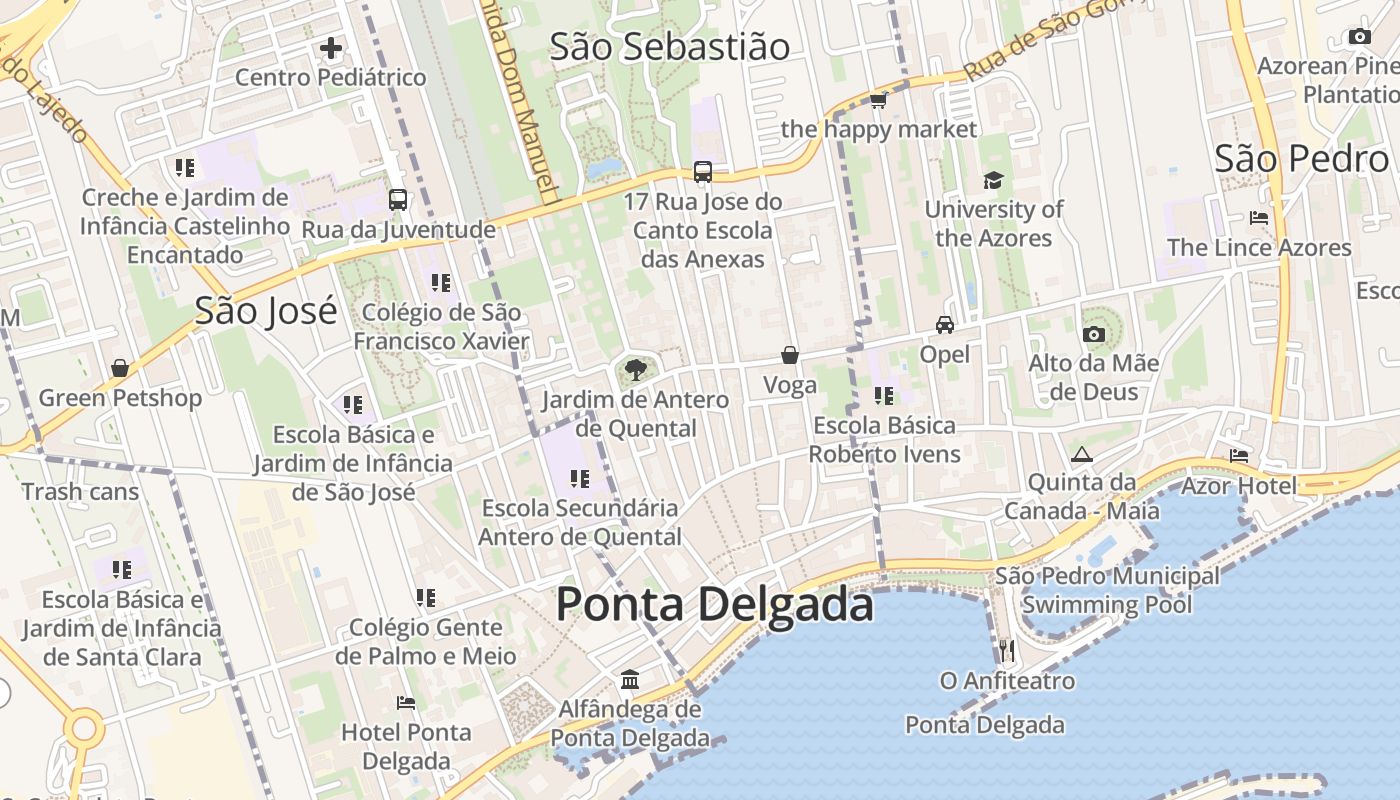Select the Voga shop marker
The image size is (1400, 800).
(x=790, y=355)
